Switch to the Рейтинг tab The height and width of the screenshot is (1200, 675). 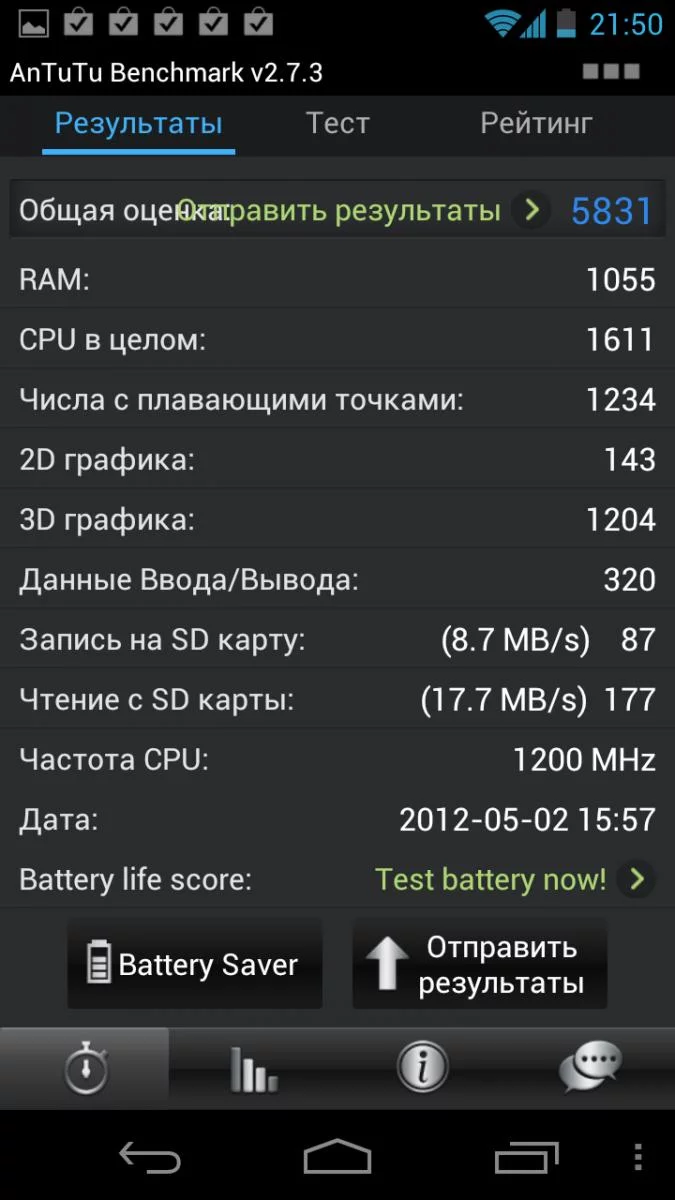point(536,124)
